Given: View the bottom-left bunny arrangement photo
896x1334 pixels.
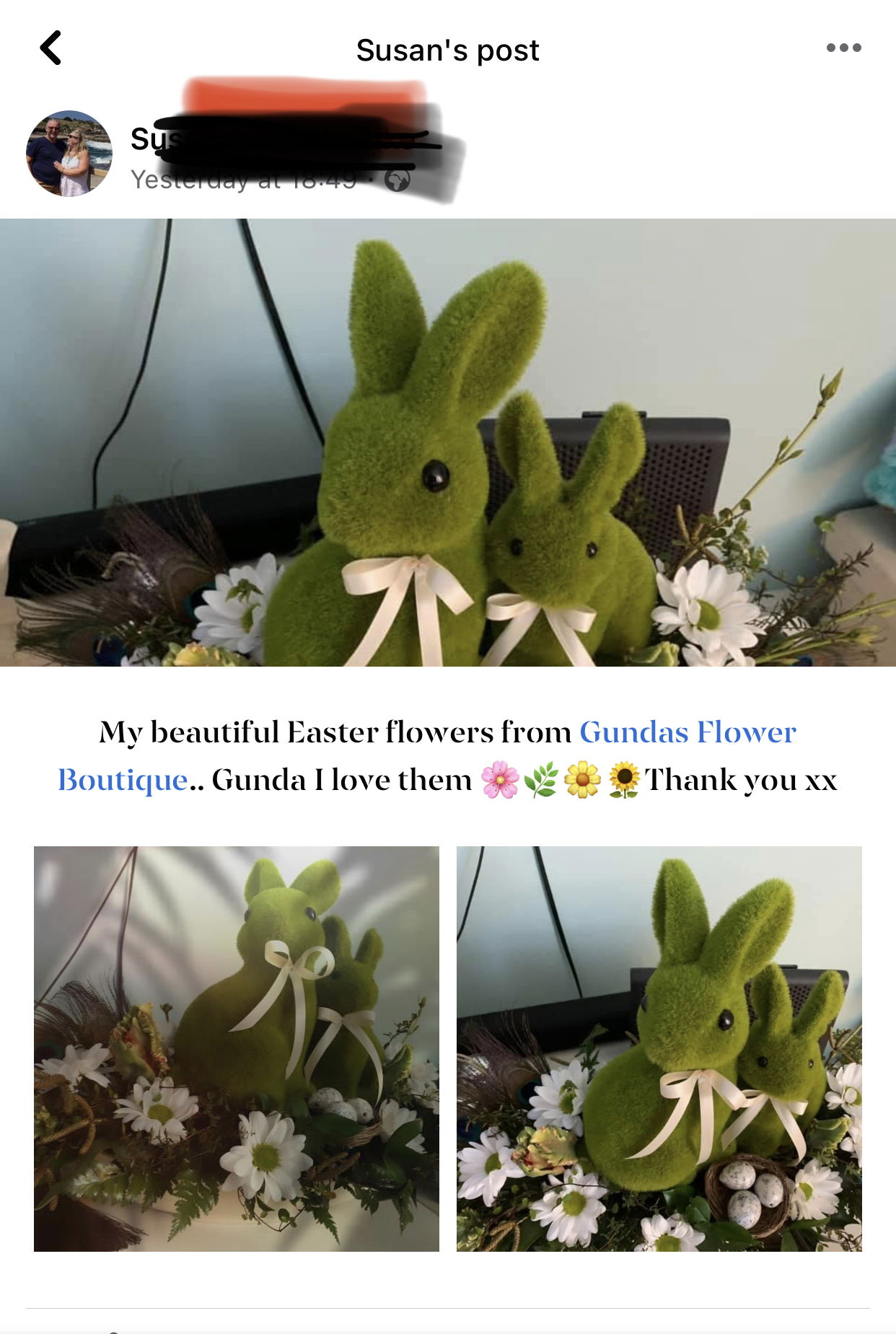Looking at the screenshot, I should click(237, 1048).
